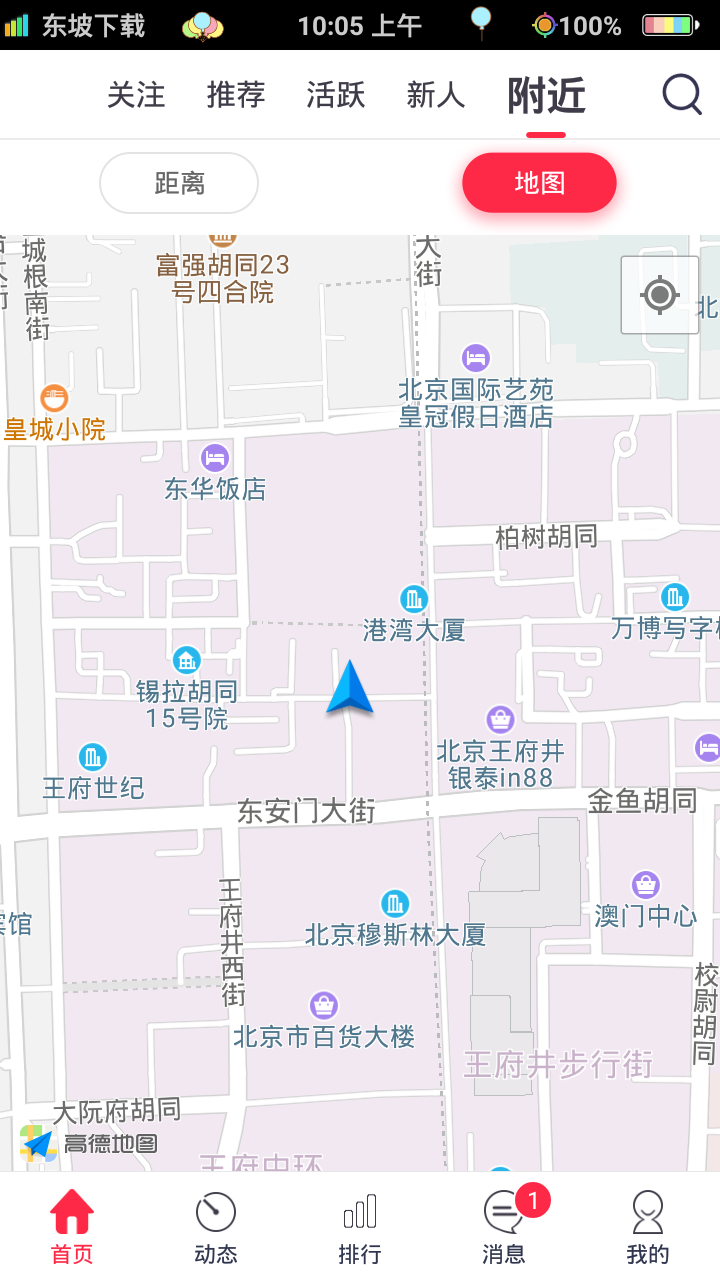The image size is (720, 1280).
Task: Open 消息 messages tab
Action: click(x=504, y=1227)
